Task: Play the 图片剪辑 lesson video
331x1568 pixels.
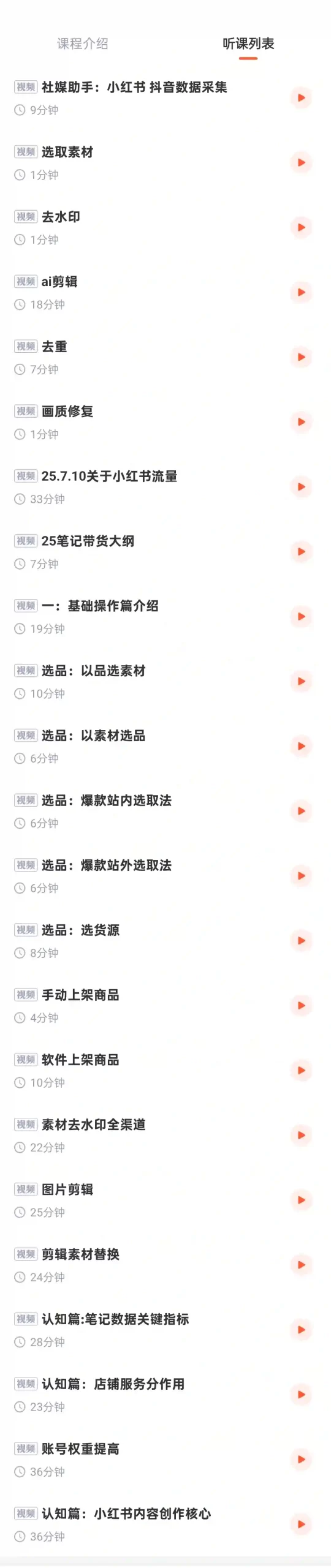Action: click(301, 1200)
